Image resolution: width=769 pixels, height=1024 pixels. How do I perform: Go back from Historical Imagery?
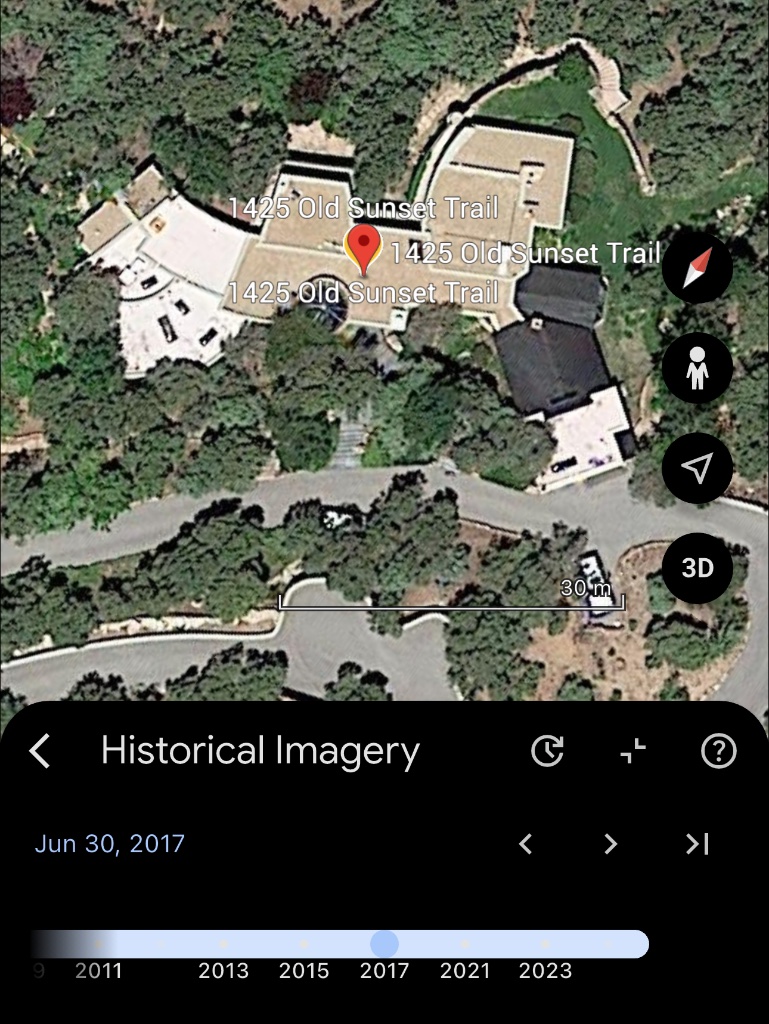(x=40, y=751)
